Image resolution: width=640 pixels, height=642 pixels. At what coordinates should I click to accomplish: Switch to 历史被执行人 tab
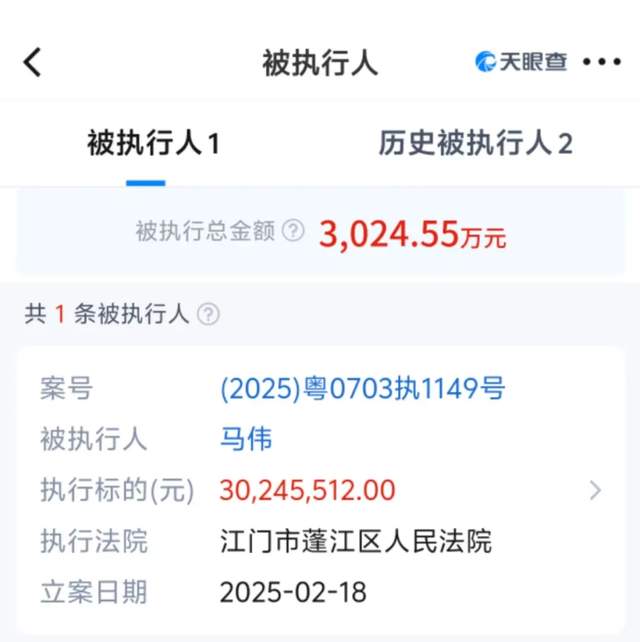click(x=475, y=143)
